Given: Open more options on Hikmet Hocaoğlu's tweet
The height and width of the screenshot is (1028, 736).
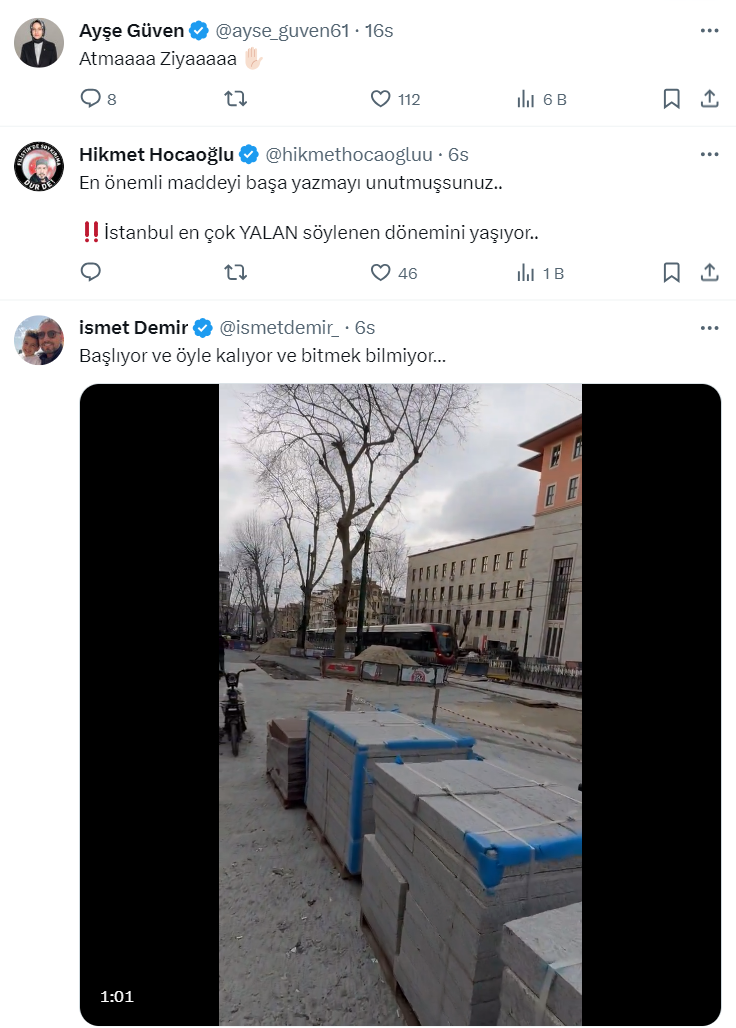Looking at the screenshot, I should [709, 155].
